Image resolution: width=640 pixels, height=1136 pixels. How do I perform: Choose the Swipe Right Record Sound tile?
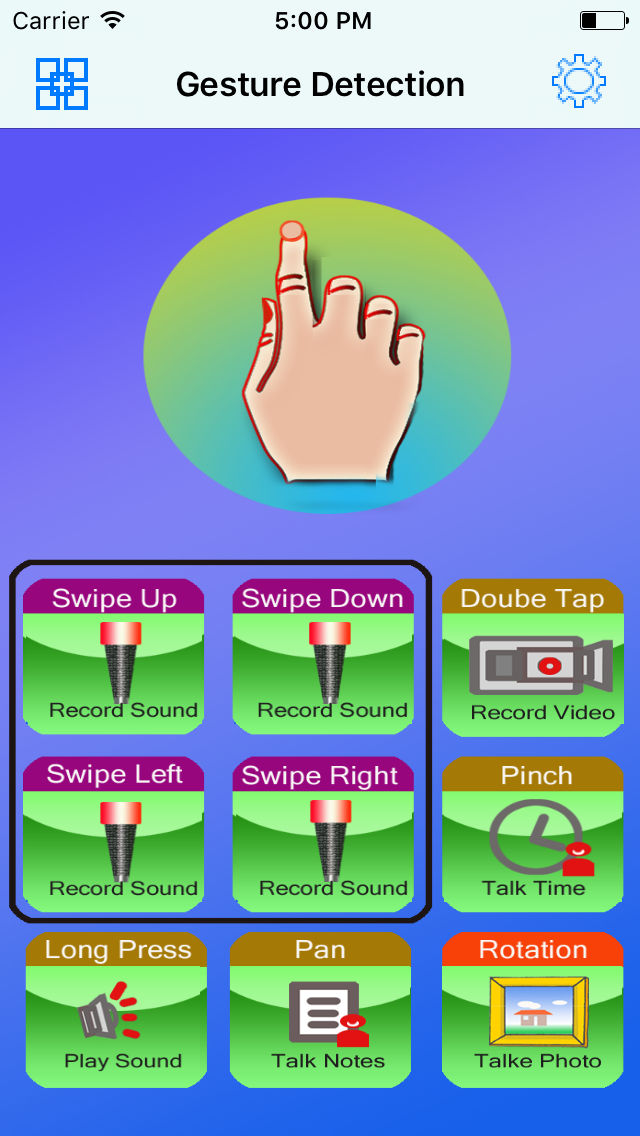[323, 834]
